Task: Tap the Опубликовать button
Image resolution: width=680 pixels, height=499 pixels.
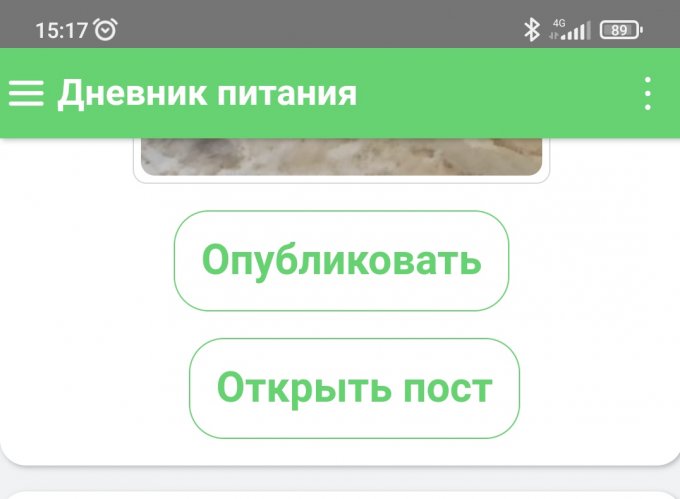Action: click(x=341, y=261)
